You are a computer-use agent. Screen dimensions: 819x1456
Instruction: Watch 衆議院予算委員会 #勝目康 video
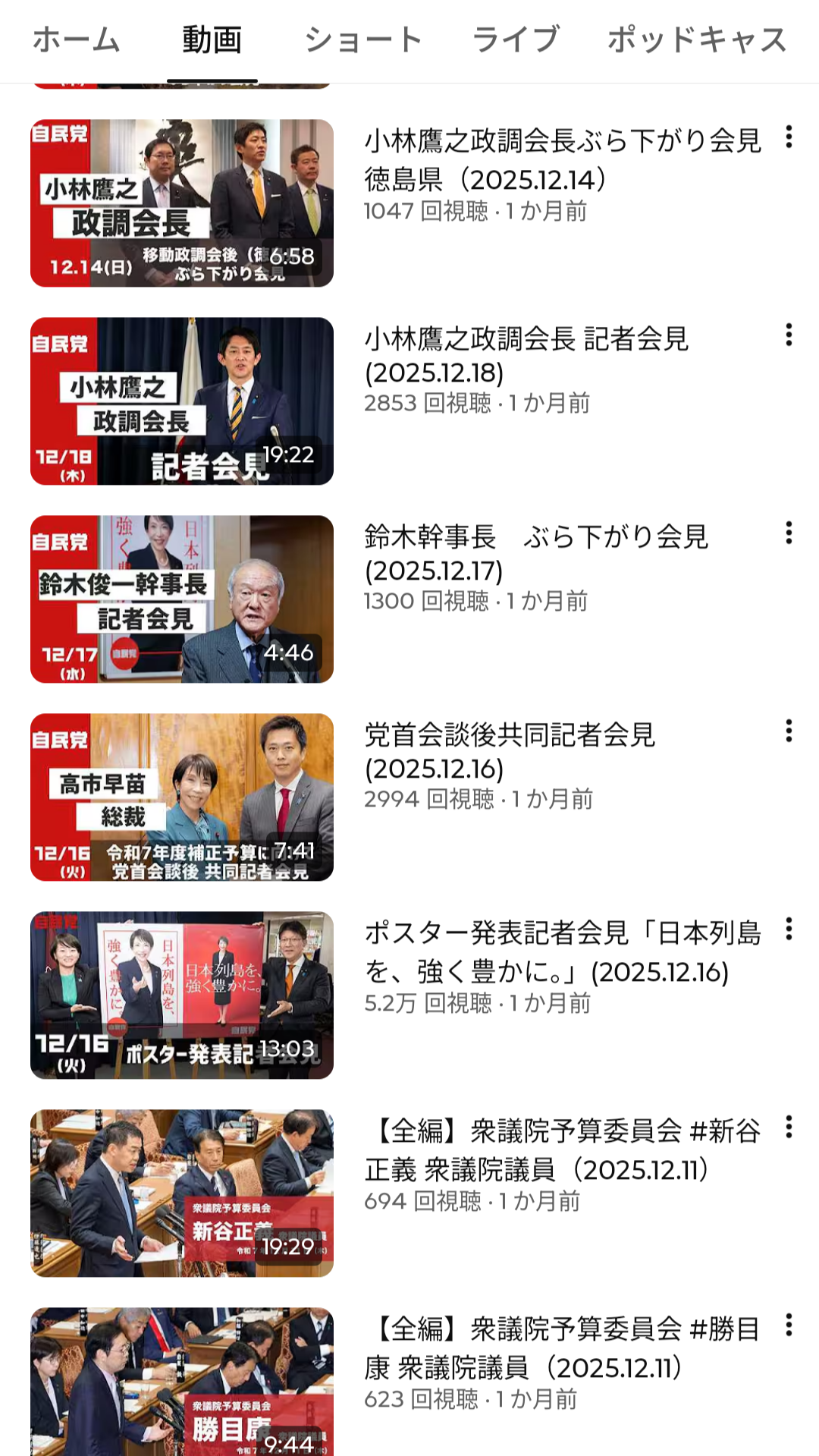tap(182, 1382)
